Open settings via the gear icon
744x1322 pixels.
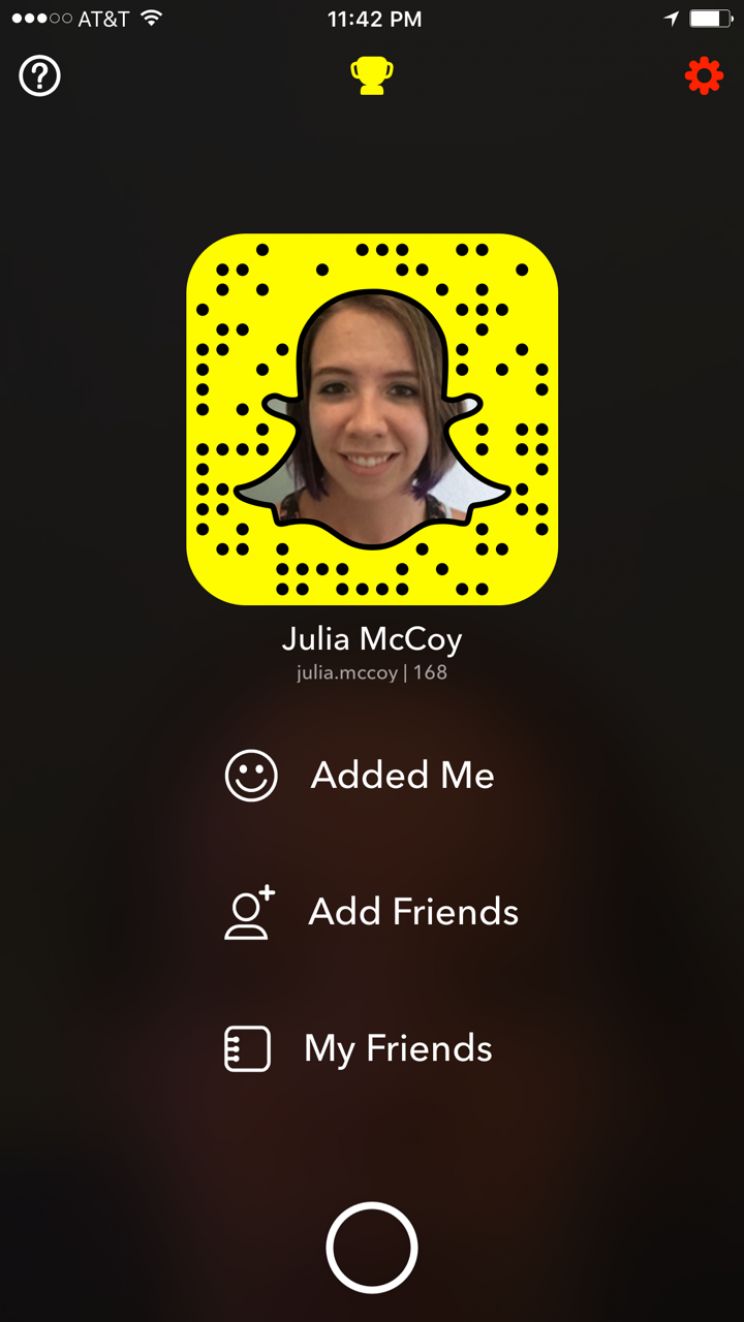(x=704, y=76)
